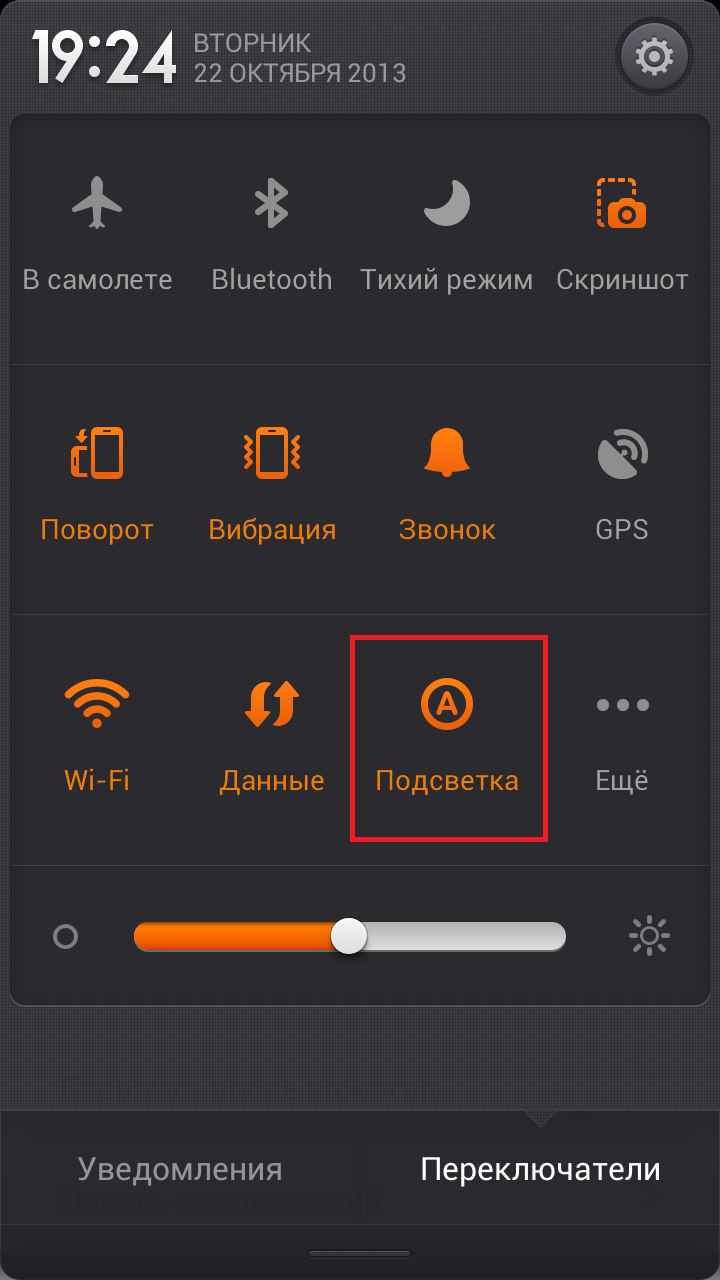
Task: Toggle mobile data (Данные)
Action: 271,737
